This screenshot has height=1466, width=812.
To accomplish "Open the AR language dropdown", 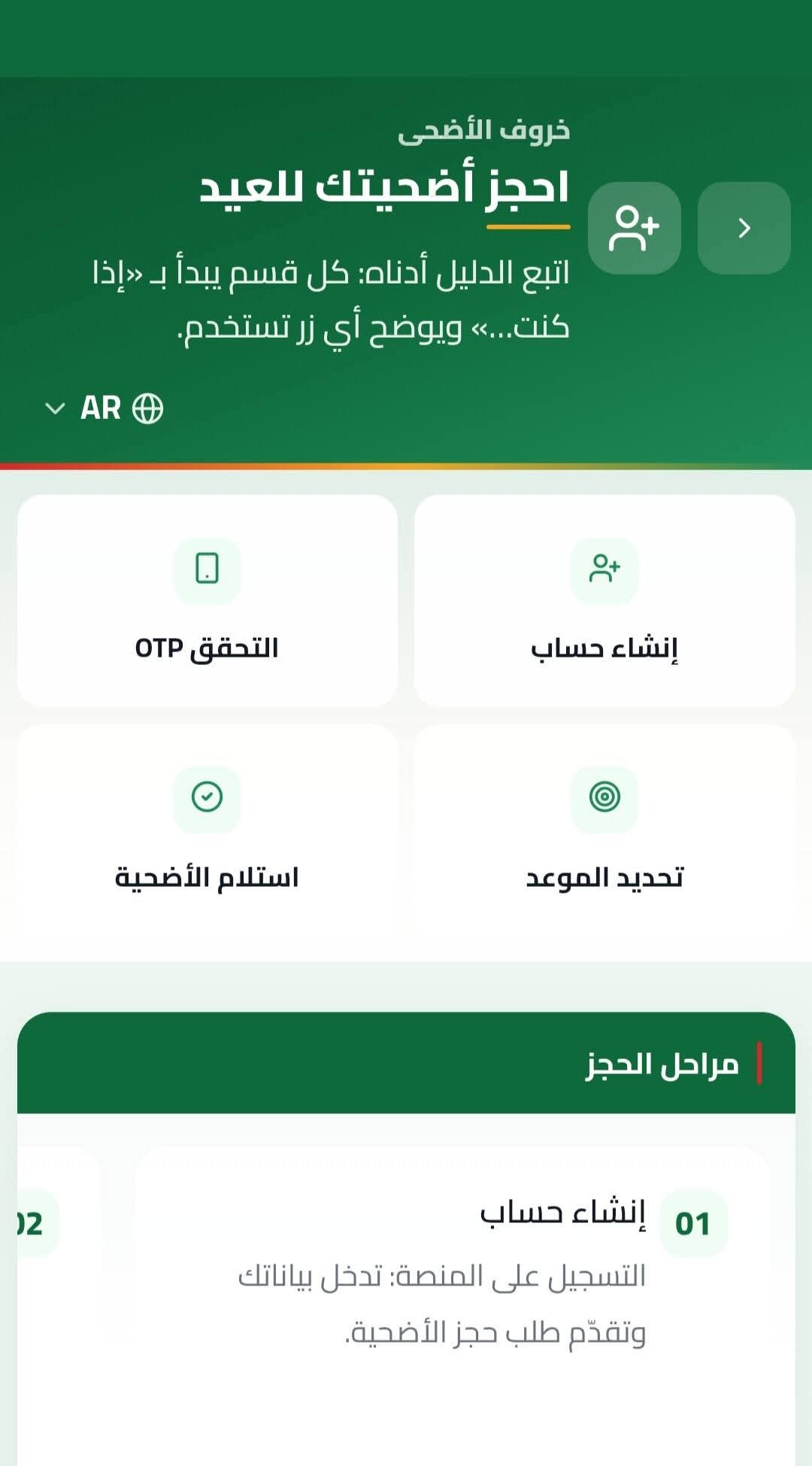I will 104,408.
